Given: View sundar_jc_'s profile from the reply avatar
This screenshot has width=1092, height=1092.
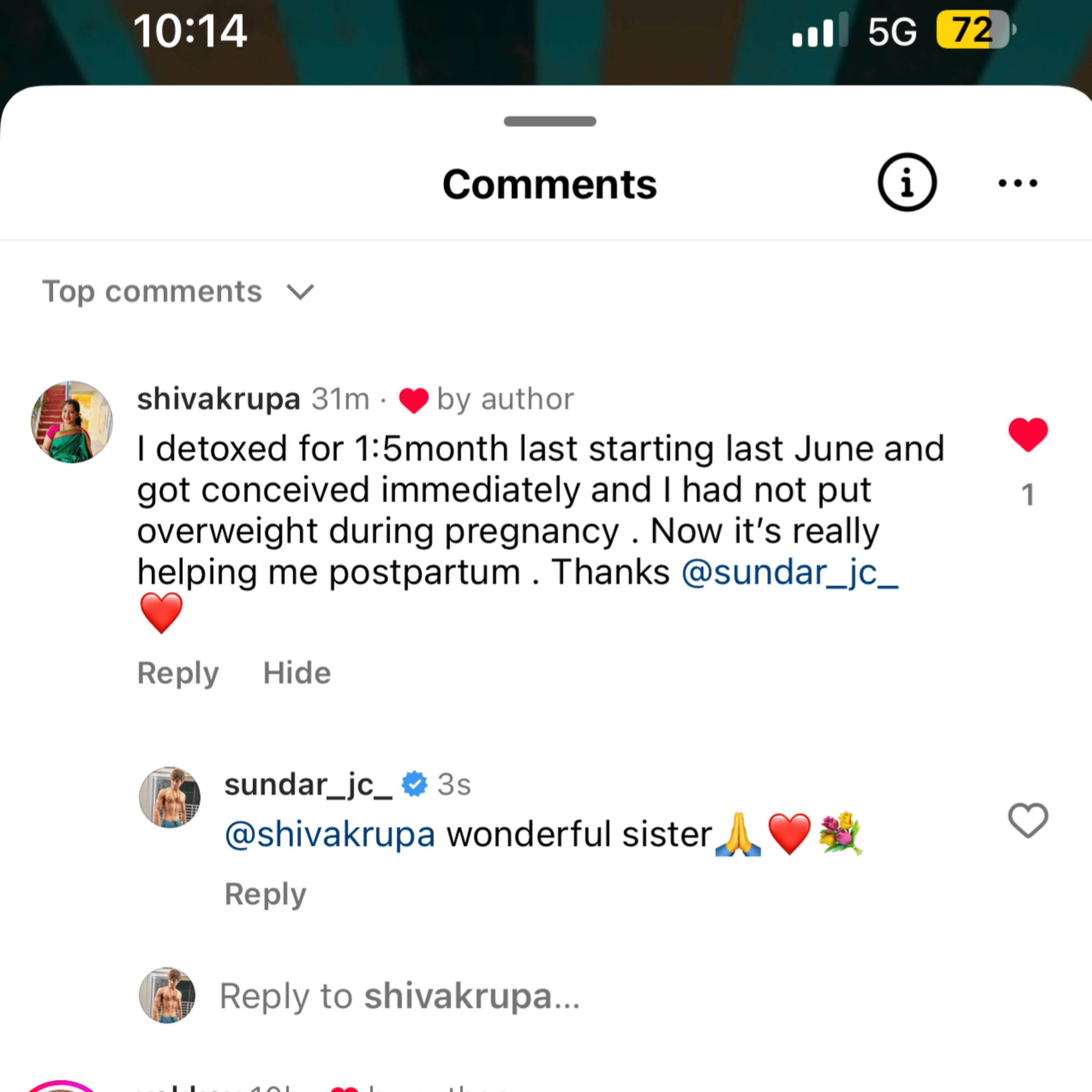Looking at the screenshot, I should (x=169, y=798).
